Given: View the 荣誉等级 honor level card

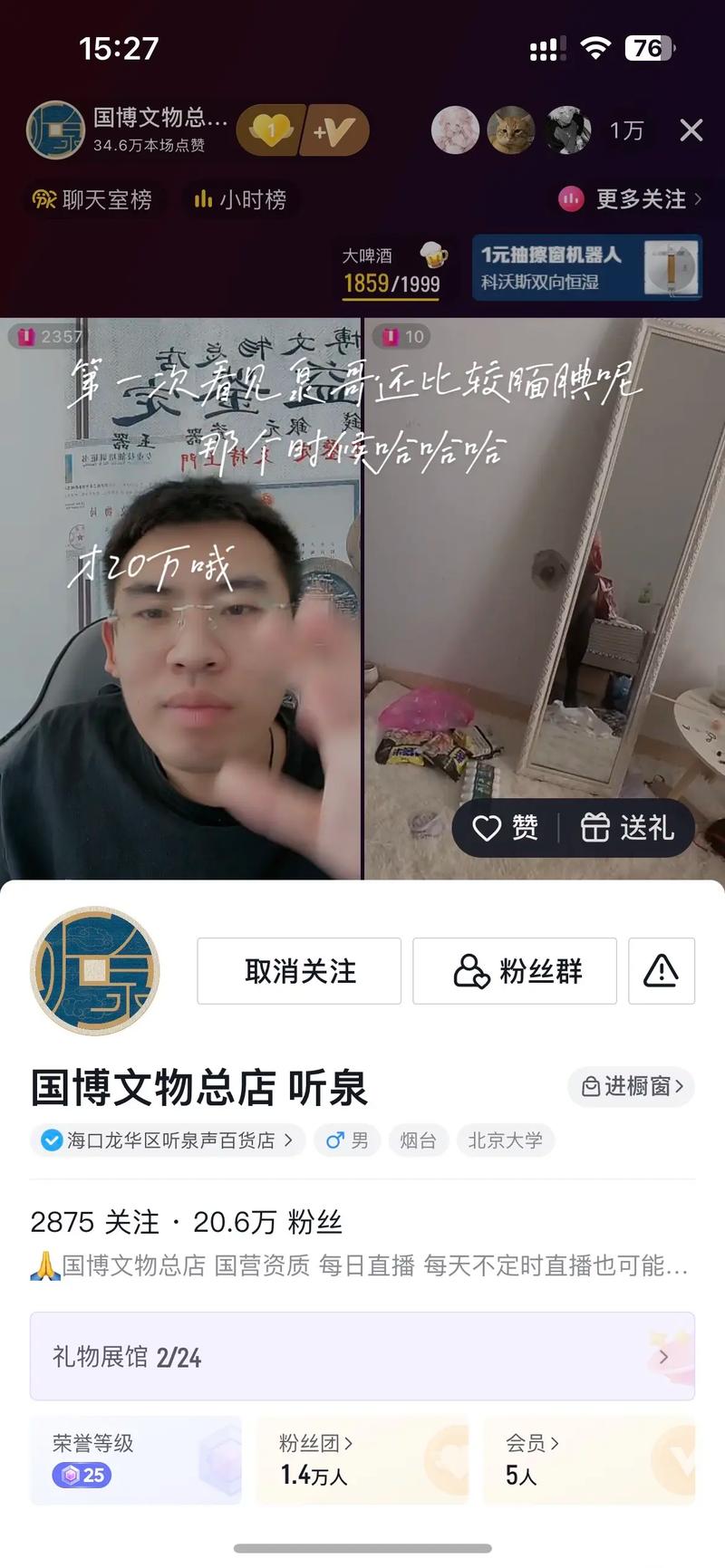Looking at the screenshot, I should pos(136,1459).
